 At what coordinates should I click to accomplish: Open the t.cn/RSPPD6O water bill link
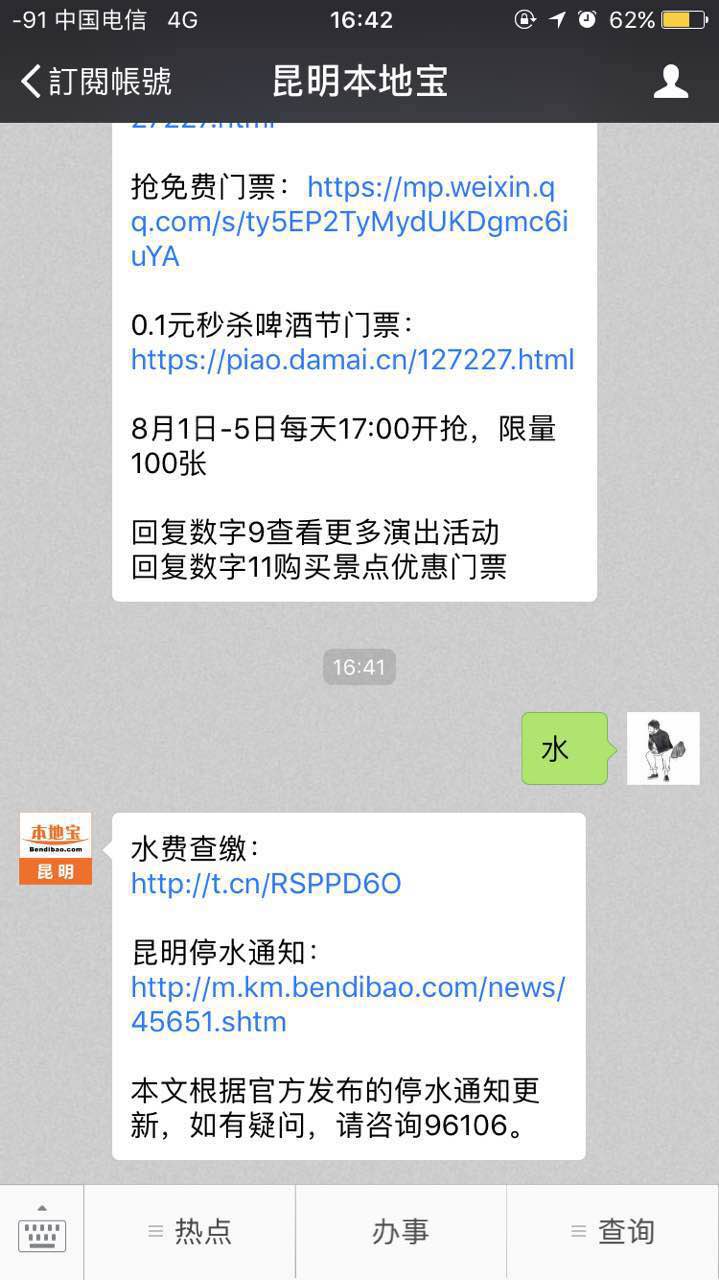[x=266, y=883]
